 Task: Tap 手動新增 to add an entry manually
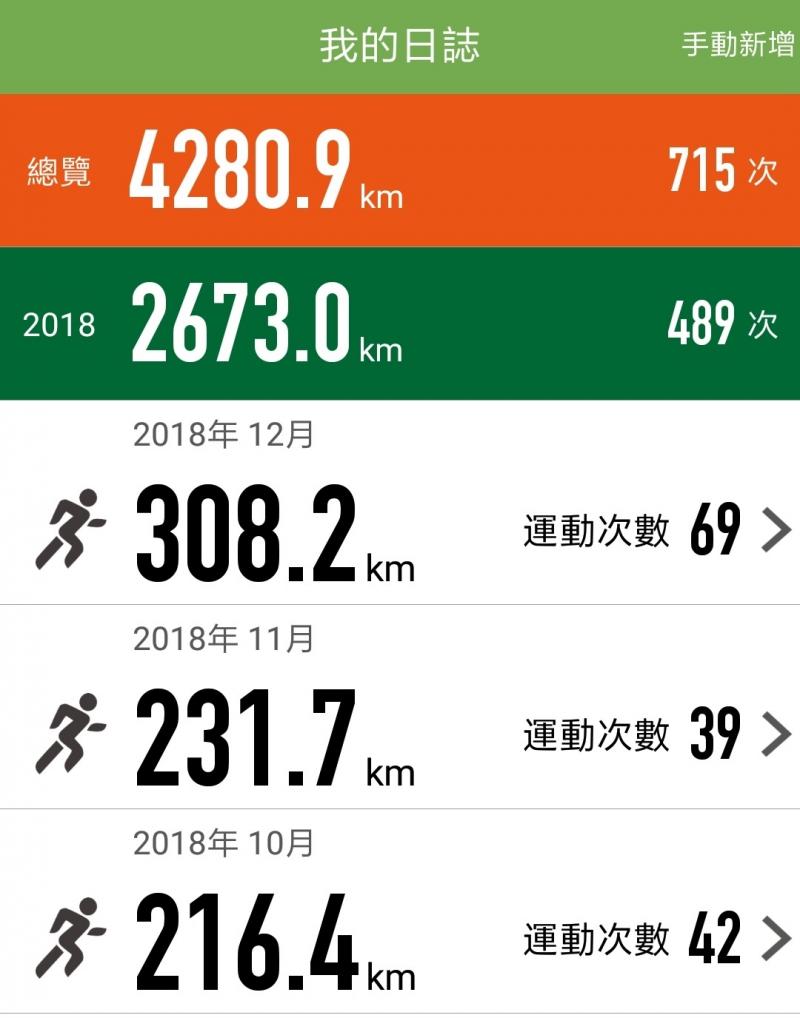[737, 46]
